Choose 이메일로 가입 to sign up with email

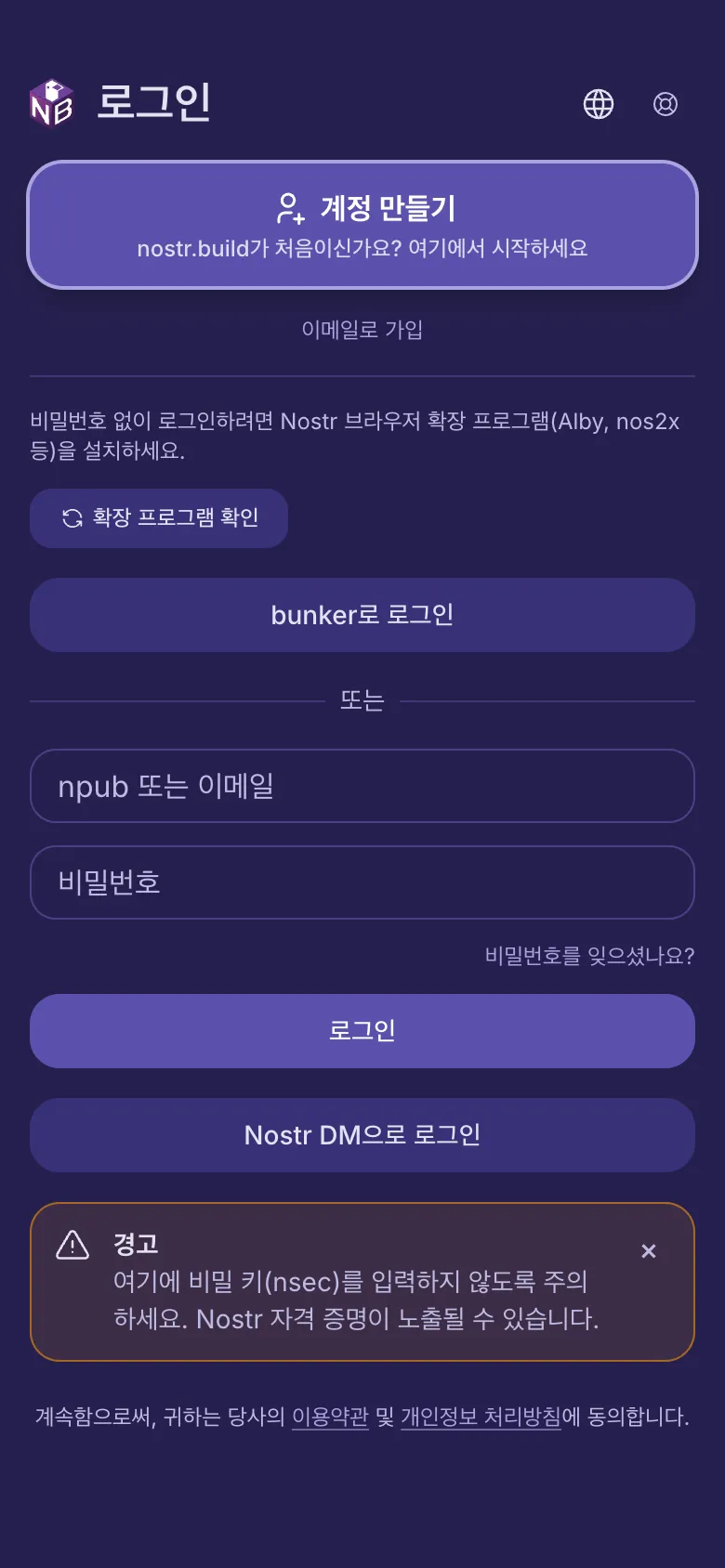[x=362, y=330]
